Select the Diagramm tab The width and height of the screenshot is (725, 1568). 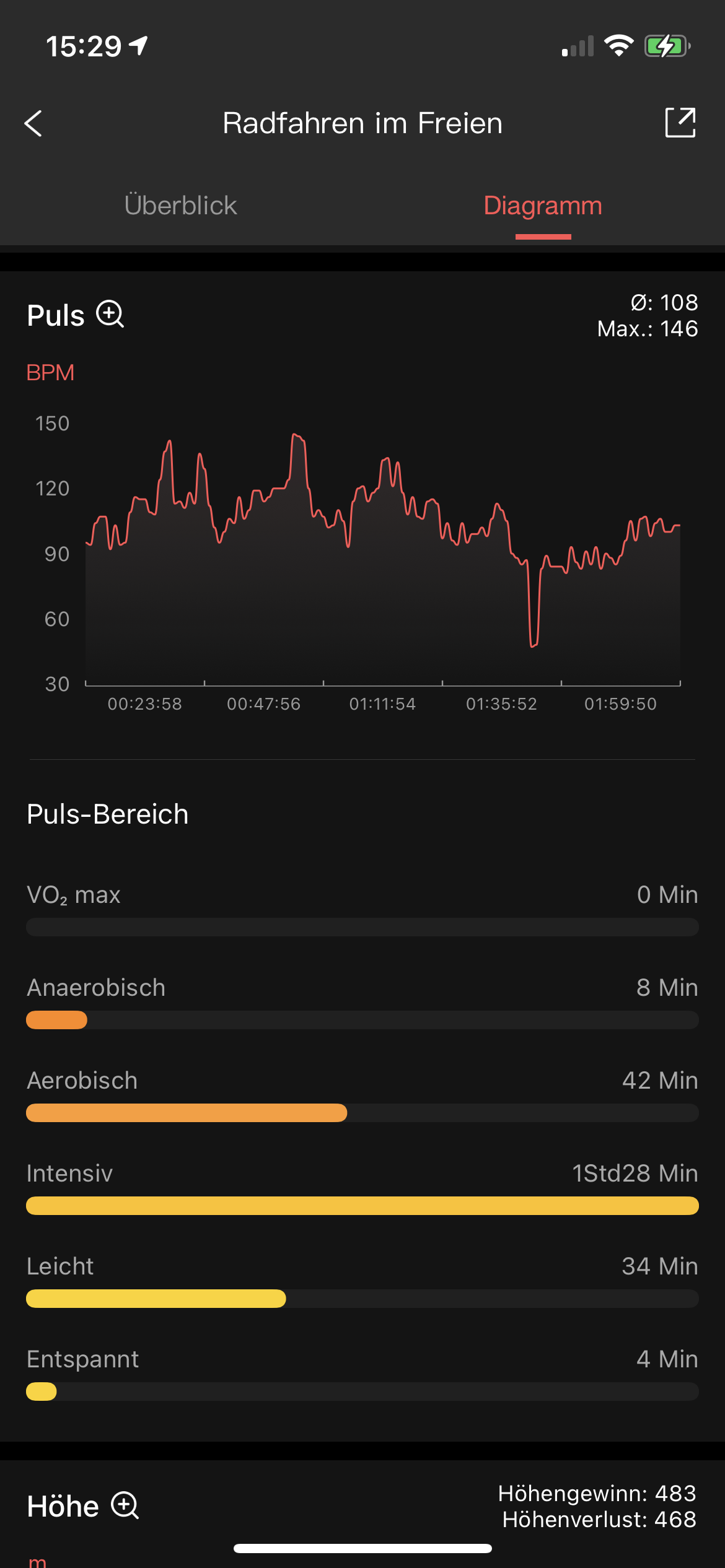[x=543, y=206]
